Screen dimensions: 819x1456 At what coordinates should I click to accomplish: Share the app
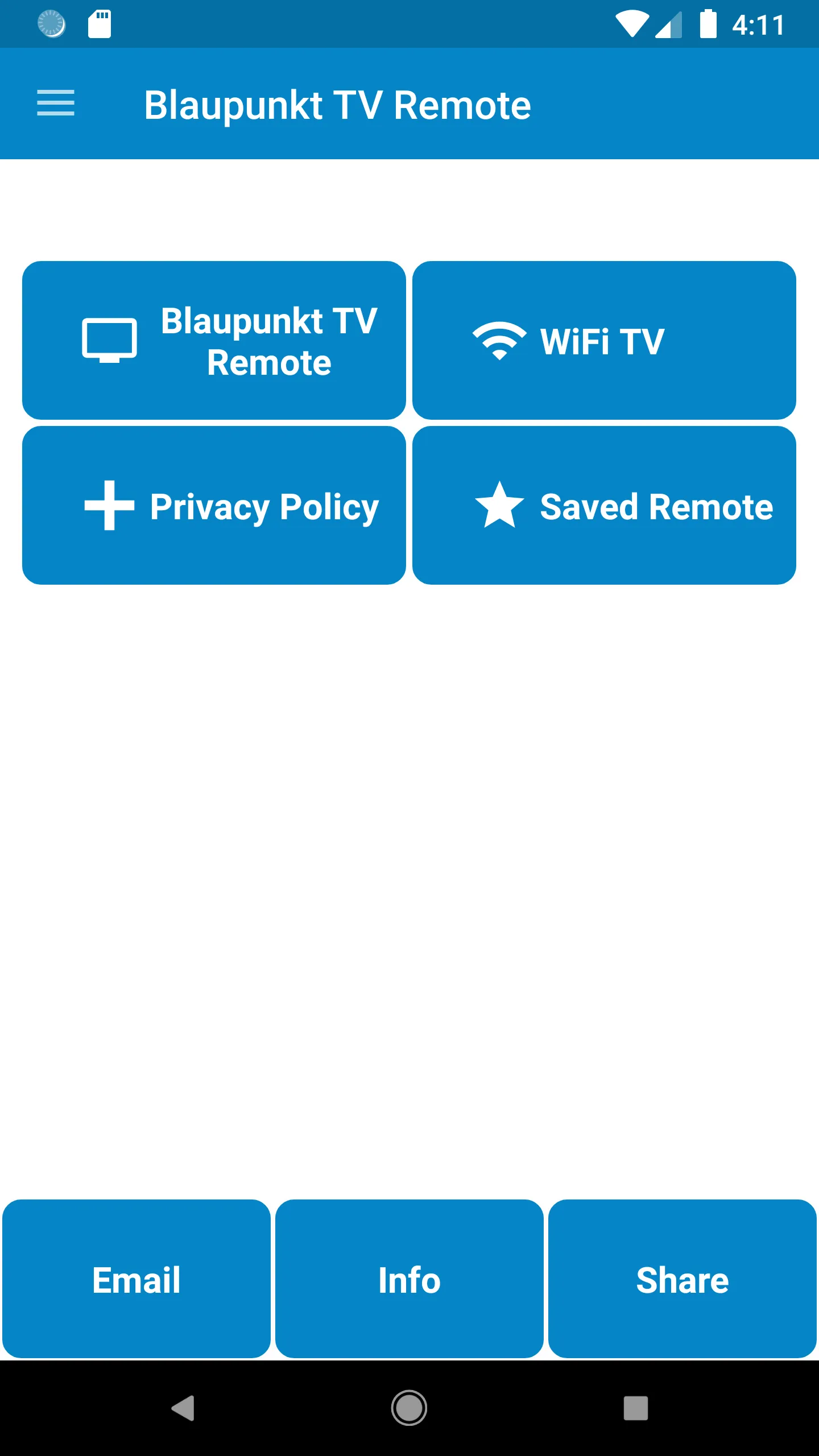click(x=682, y=1280)
